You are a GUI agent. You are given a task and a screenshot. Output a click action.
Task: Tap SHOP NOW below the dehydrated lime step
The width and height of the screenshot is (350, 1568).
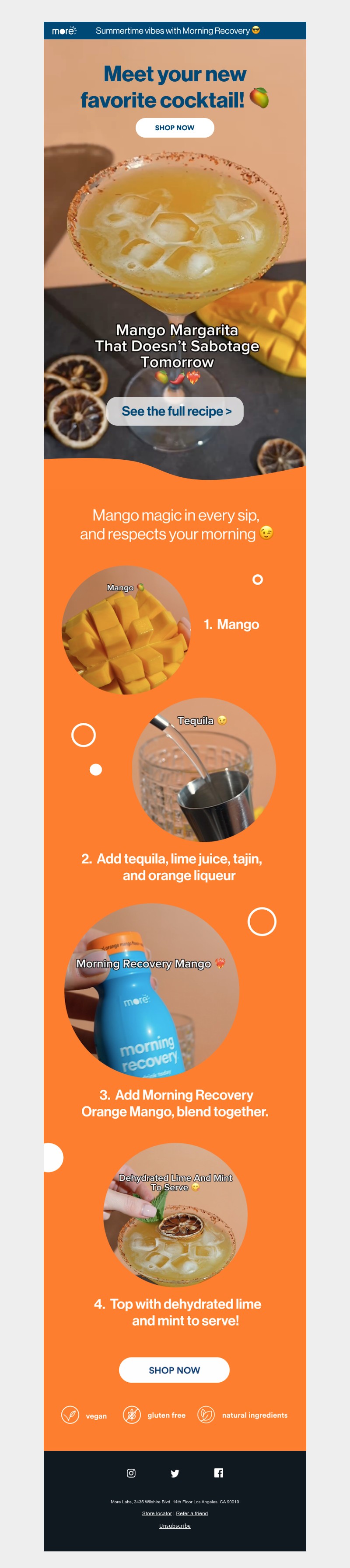(x=175, y=1370)
